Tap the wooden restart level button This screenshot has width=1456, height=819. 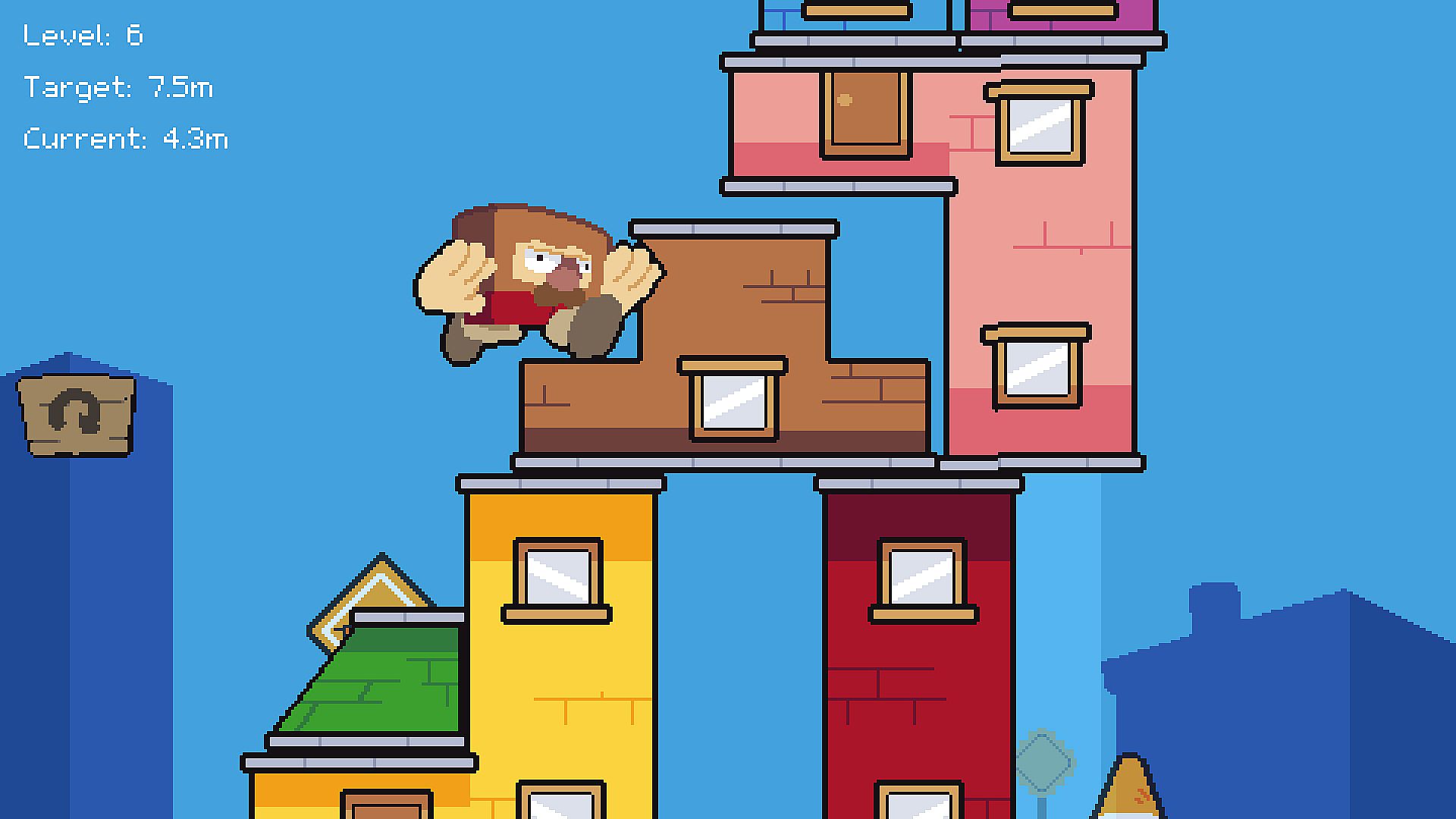(76, 415)
